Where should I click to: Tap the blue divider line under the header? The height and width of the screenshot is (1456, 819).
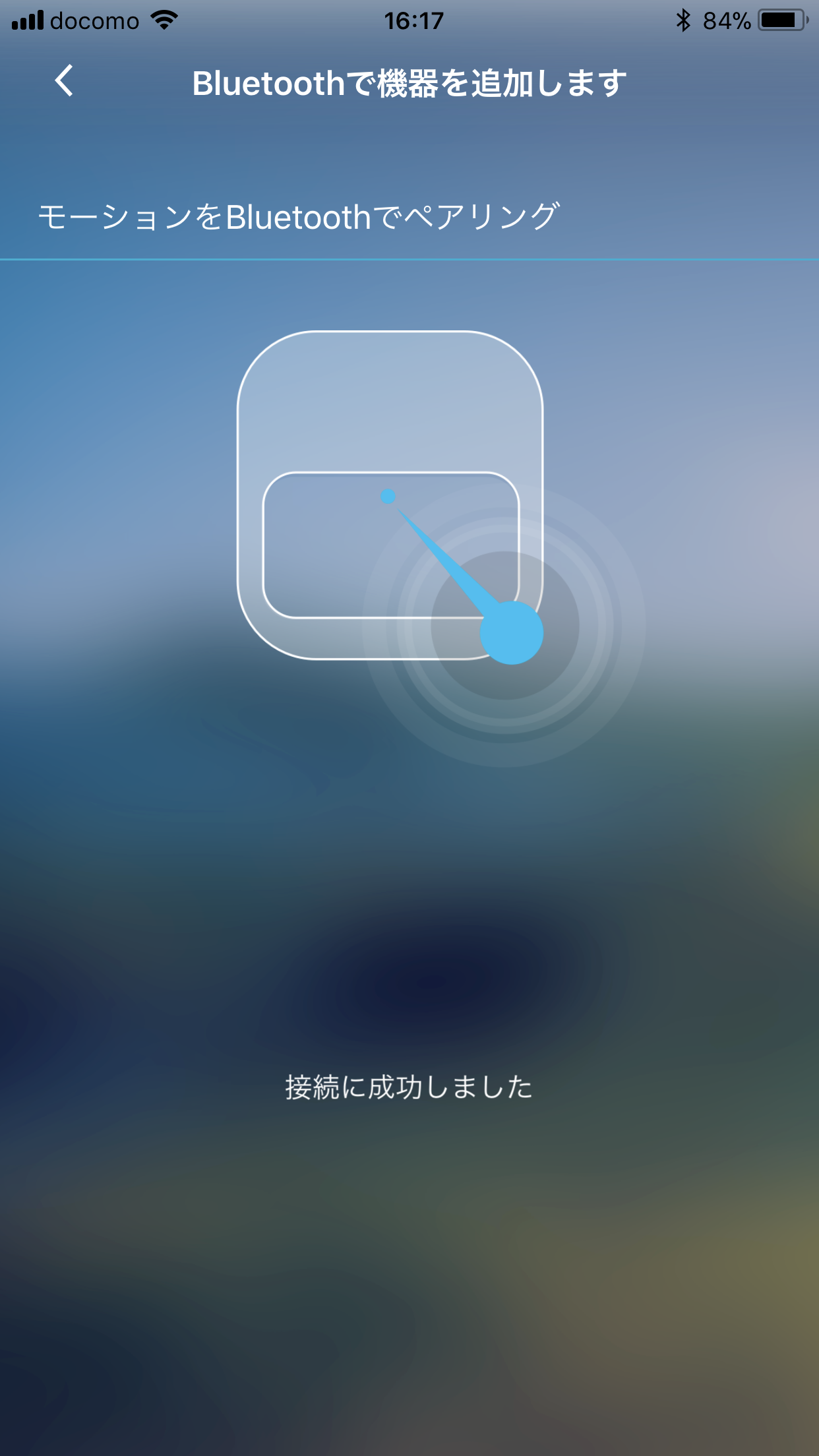click(x=409, y=260)
